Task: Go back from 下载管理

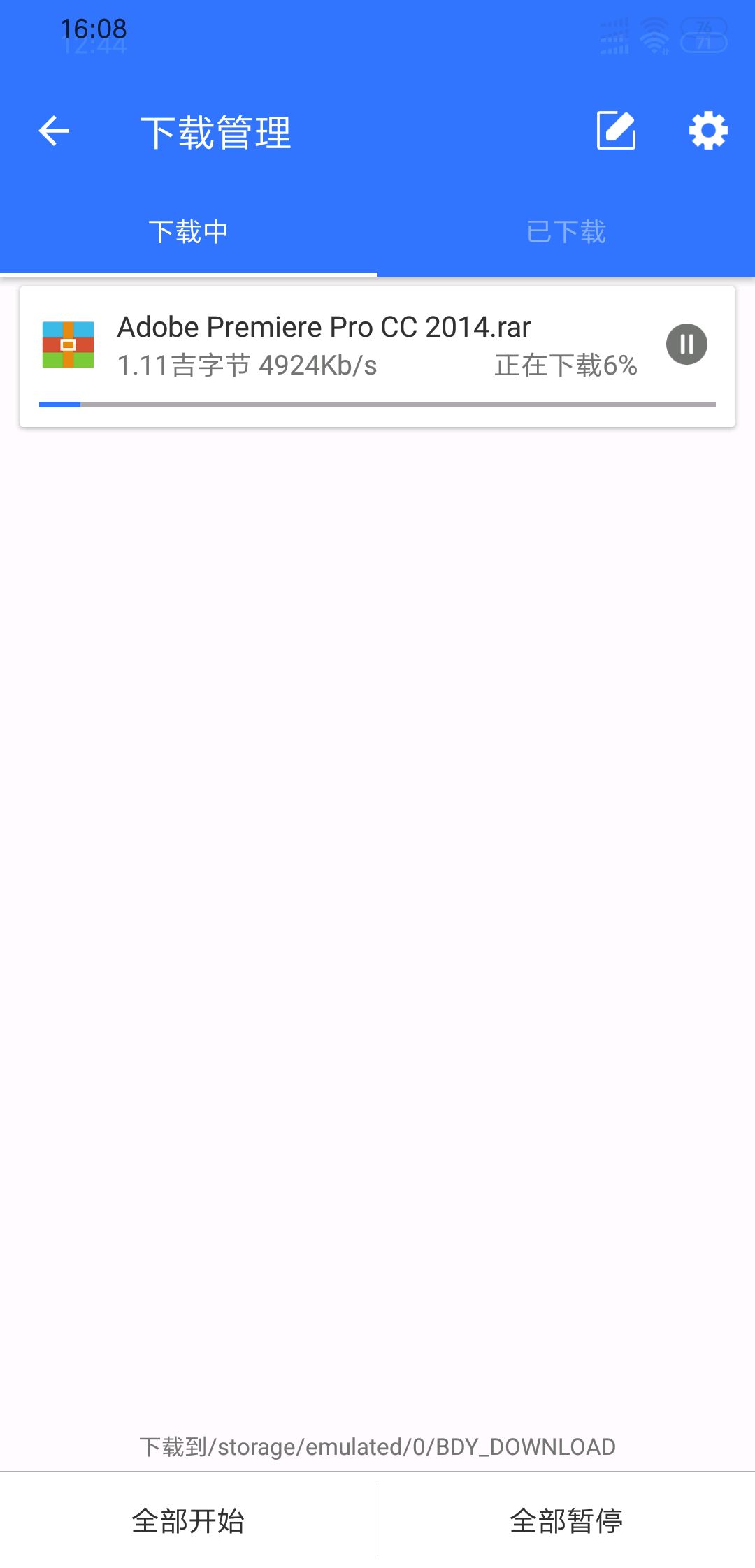Action: coord(54,131)
